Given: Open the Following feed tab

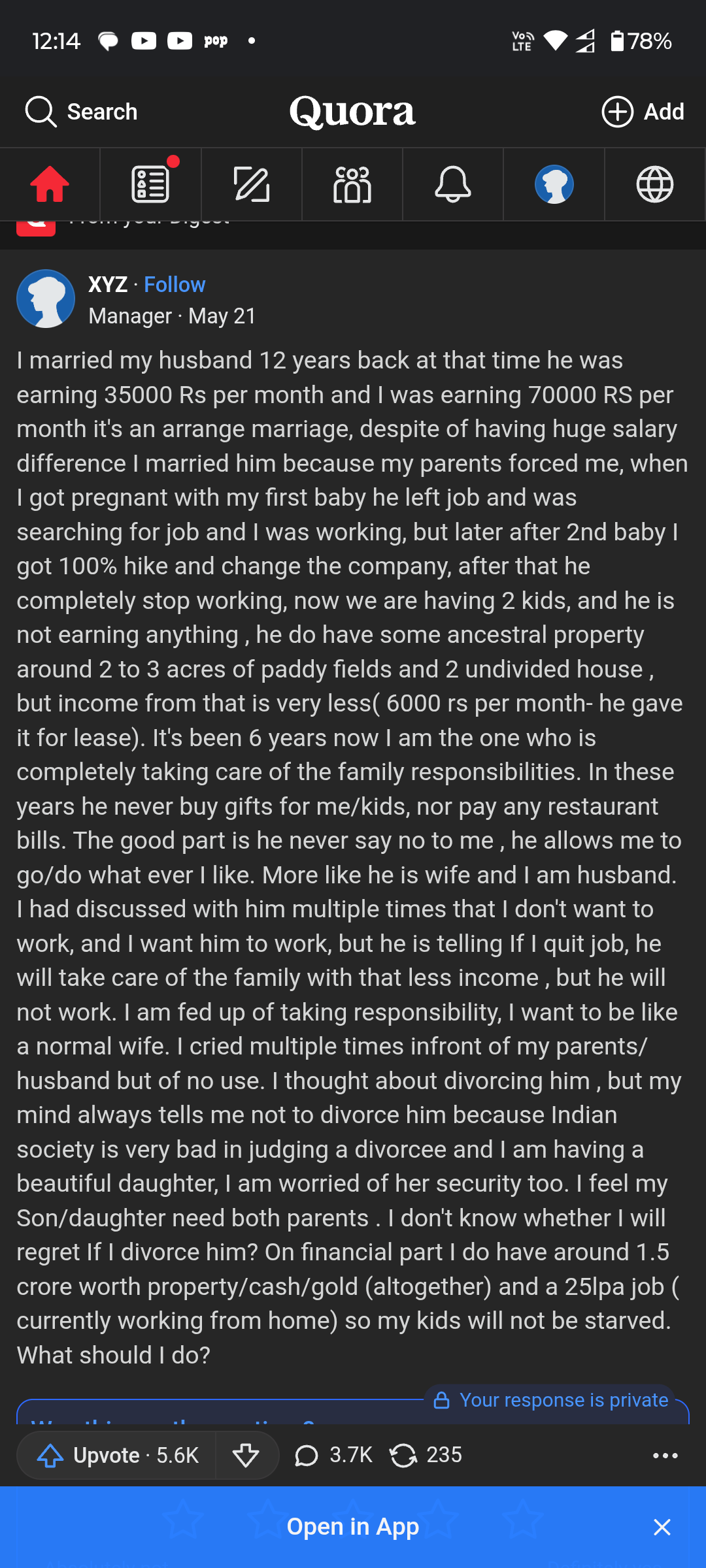Looking at the screenshot, I should pos(150,184).
